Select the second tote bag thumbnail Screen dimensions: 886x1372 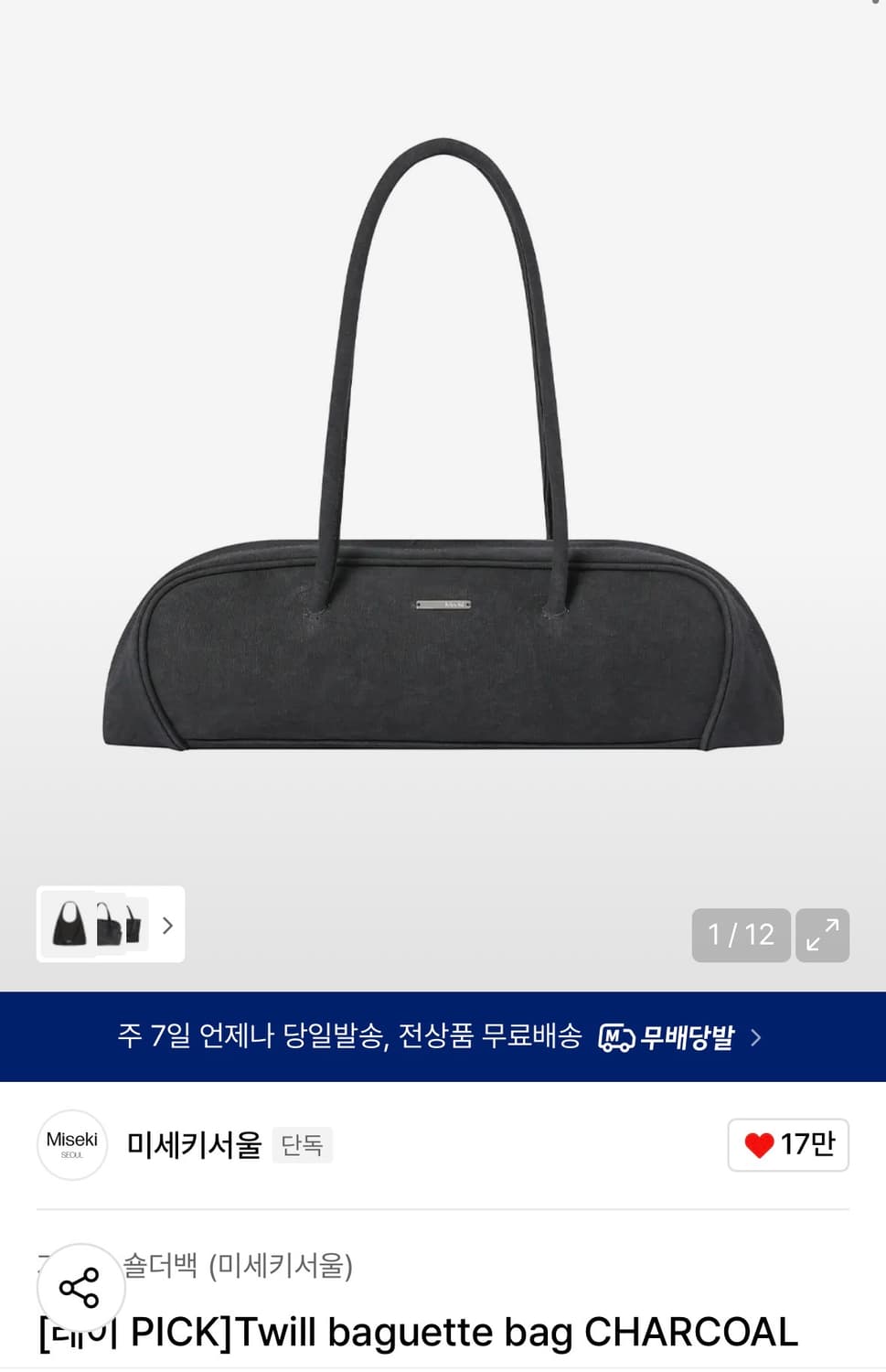[x=108, y=927]
